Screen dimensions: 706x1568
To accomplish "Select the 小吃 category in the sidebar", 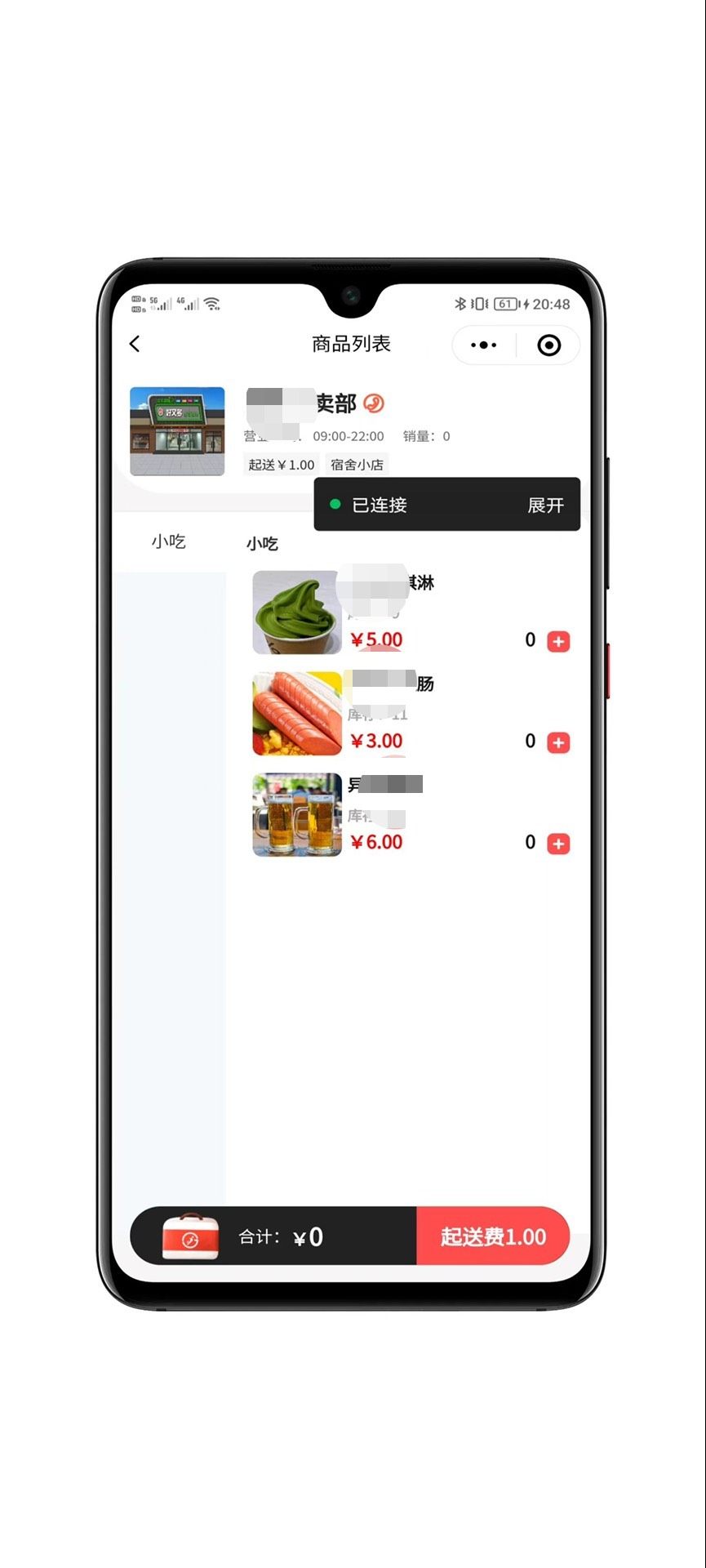I will point(168,541).
